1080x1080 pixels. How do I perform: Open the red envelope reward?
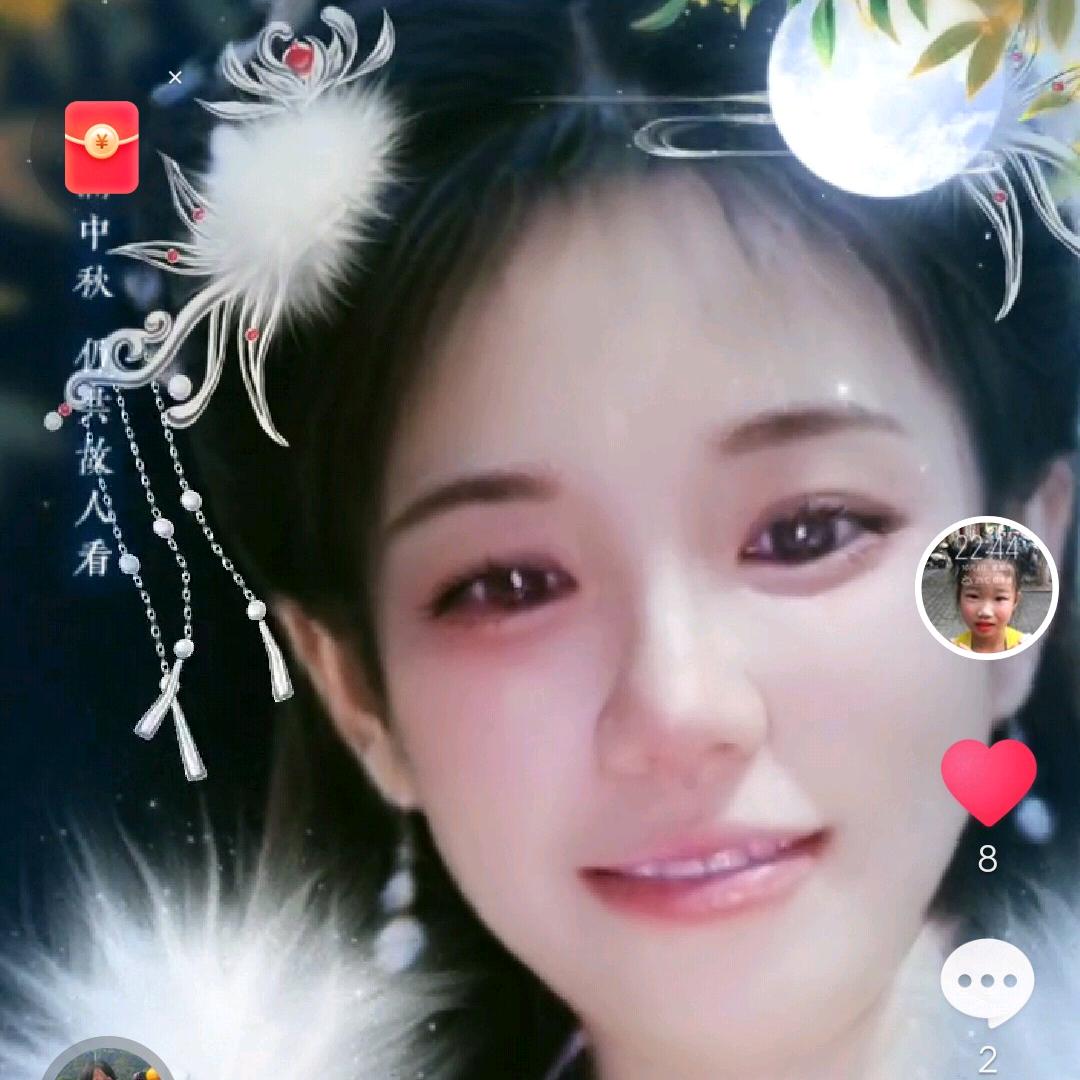[101, 147]
